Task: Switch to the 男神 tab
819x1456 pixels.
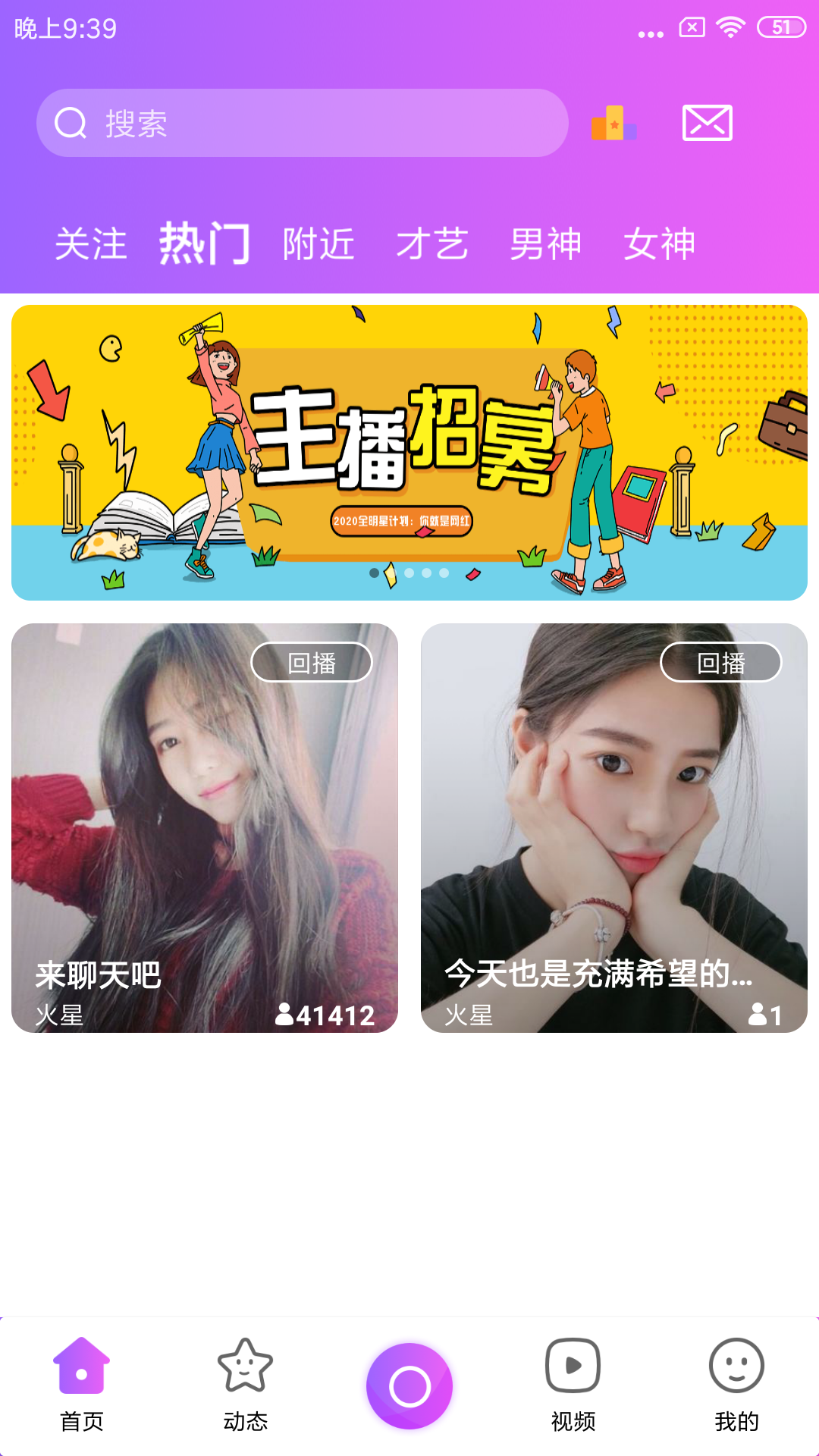Action: tap(546, 244)
